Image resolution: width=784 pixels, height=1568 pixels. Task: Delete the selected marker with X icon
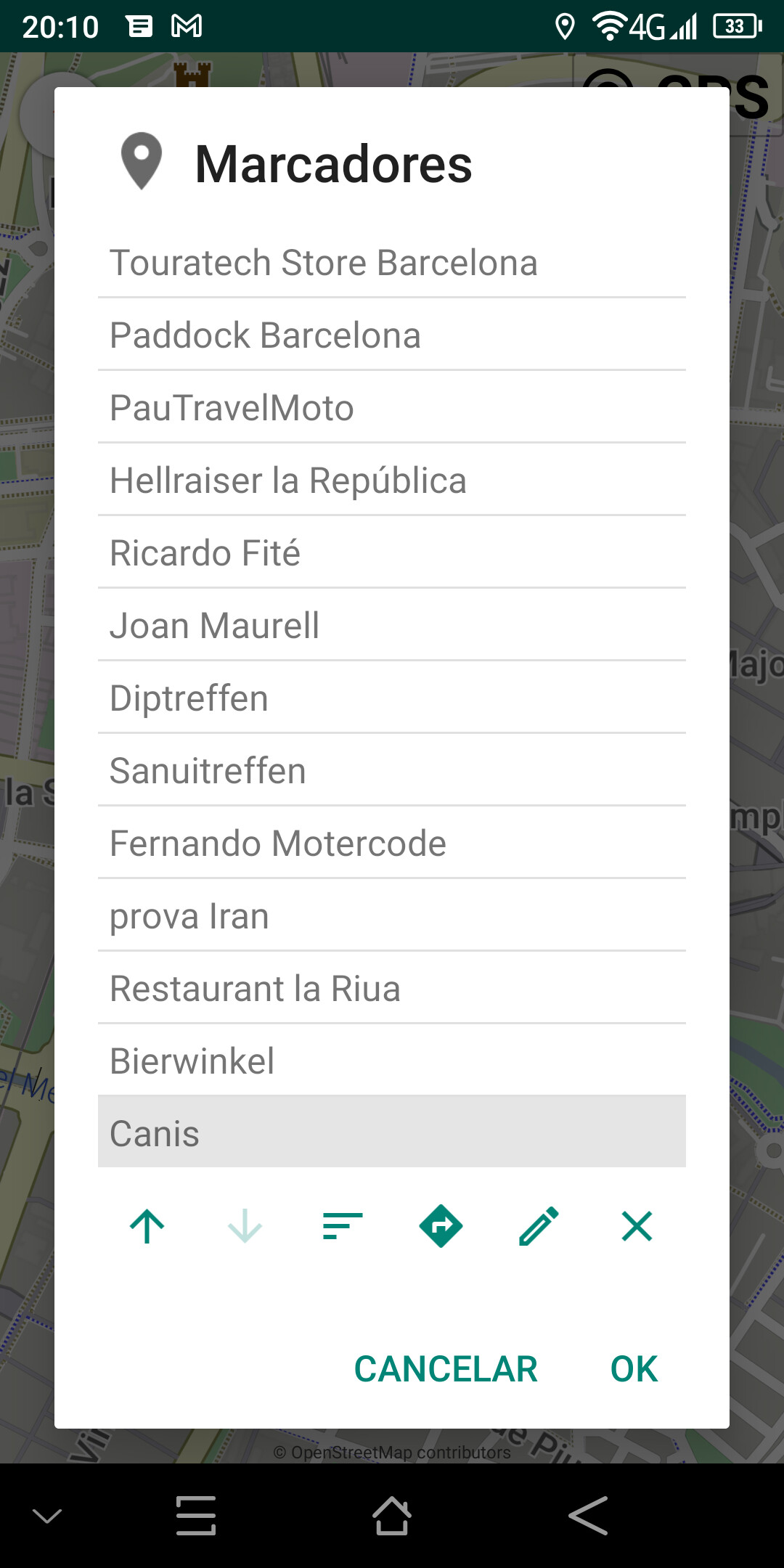637,1227
